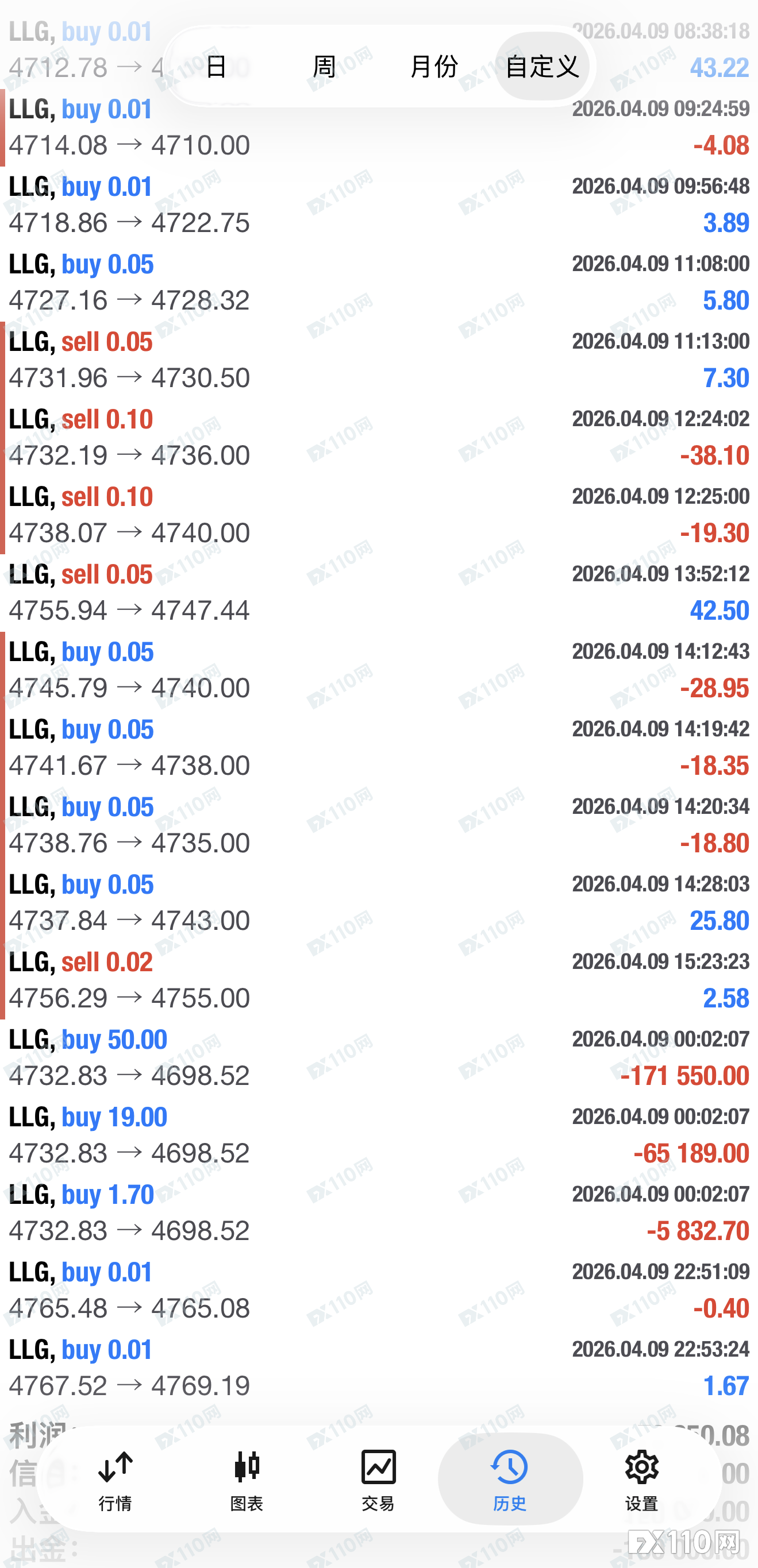758x1568 pixels.
Task: Open 设置 settings
Action: [x=642, y=1480]
